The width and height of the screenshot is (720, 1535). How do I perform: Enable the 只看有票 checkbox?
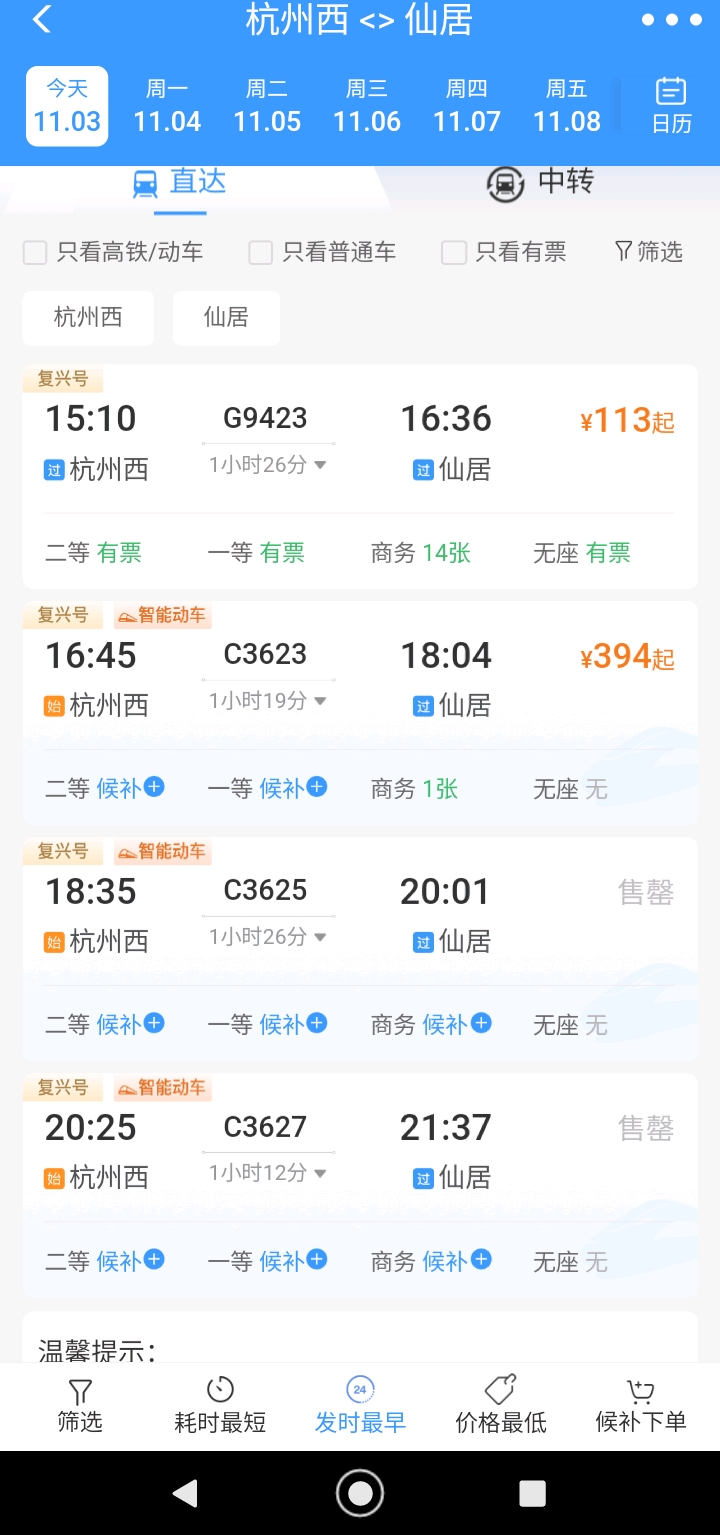tap(504, 252)
